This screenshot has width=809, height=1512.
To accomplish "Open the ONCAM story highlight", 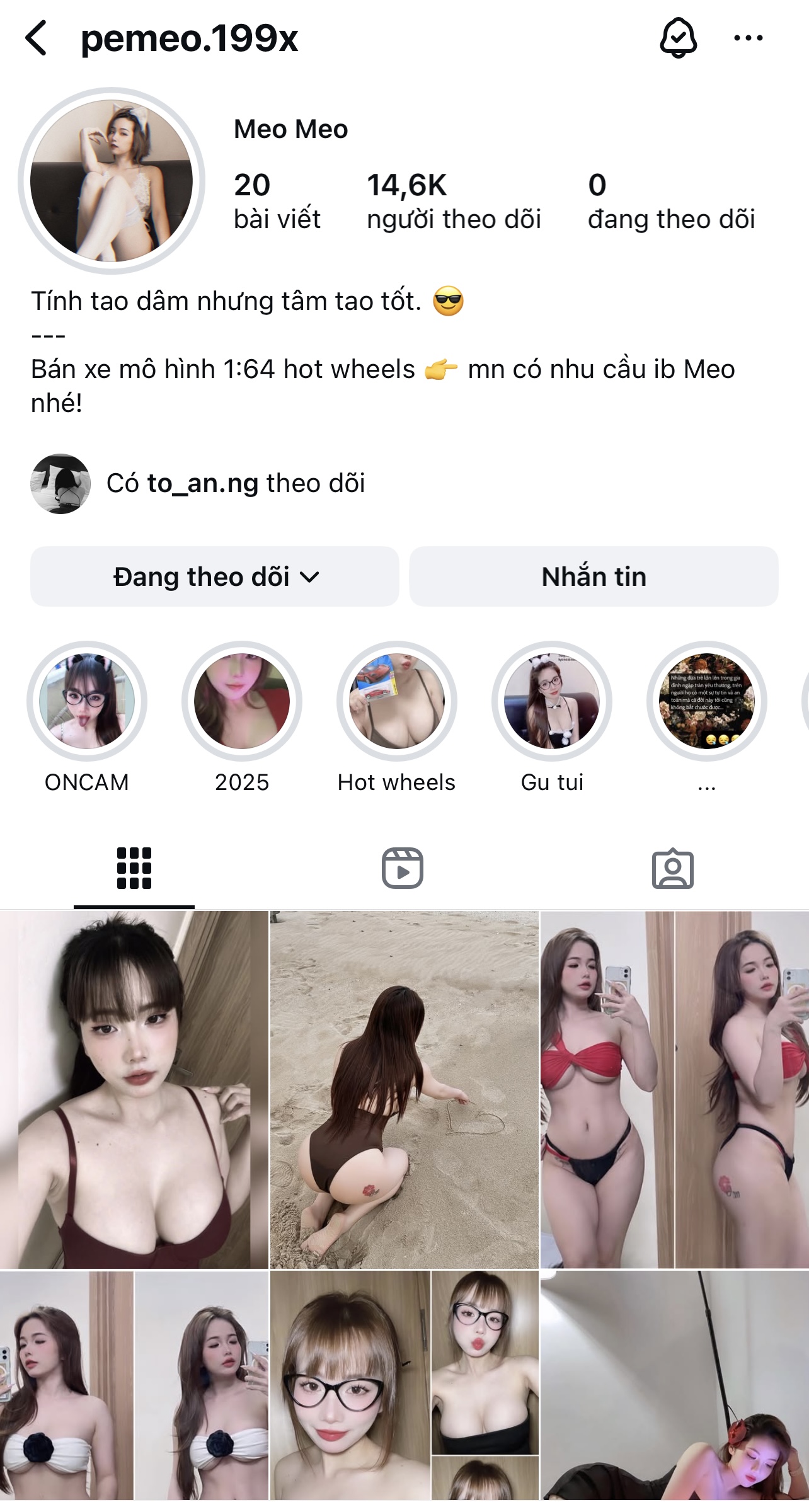I will (87, 701).
